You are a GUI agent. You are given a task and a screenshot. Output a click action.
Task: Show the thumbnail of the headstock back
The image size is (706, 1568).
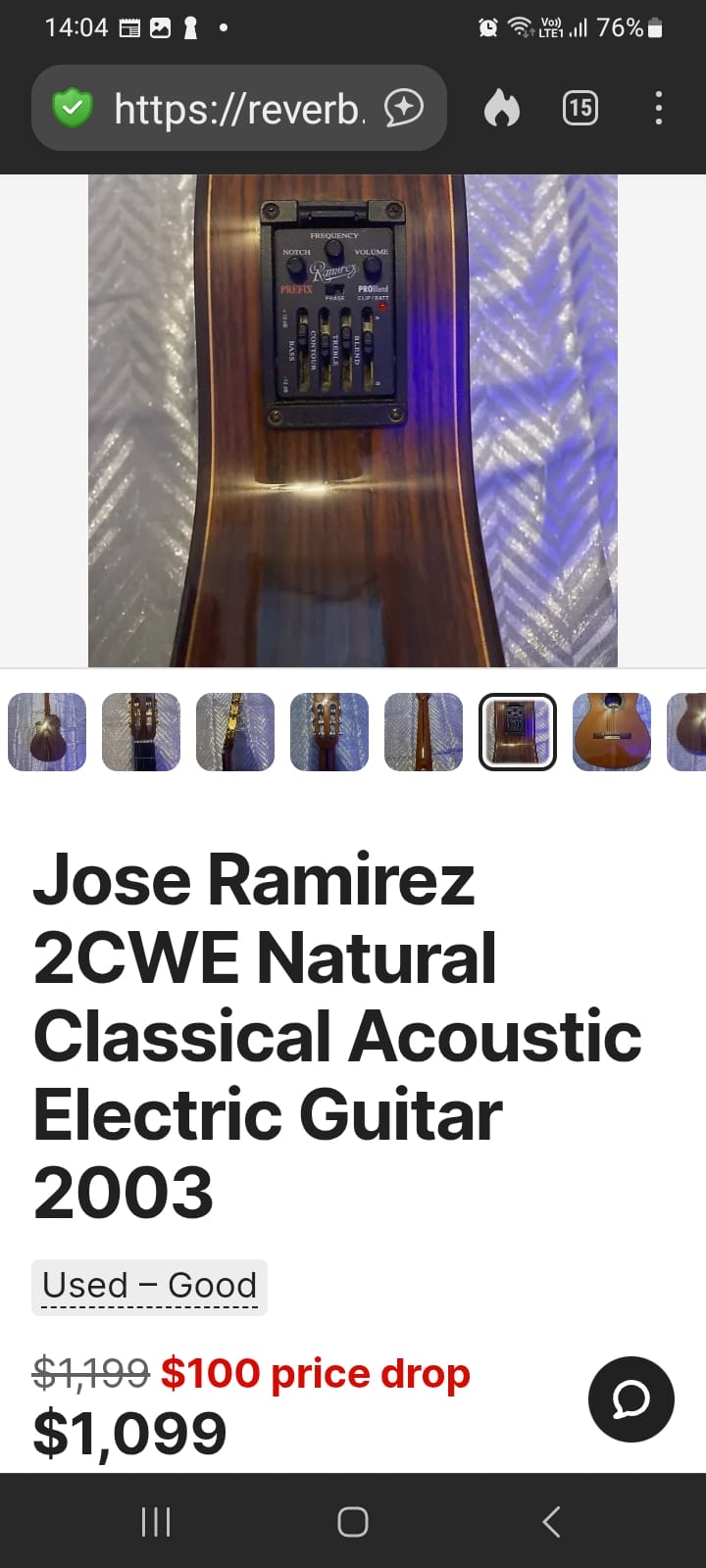point(329,732)
